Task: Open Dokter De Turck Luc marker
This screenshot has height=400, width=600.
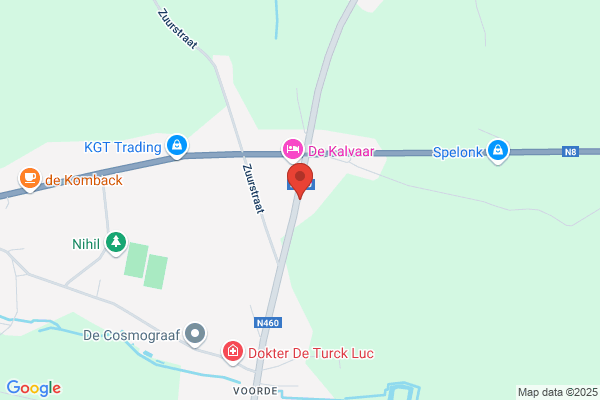Action: click(x=233, y=352)
